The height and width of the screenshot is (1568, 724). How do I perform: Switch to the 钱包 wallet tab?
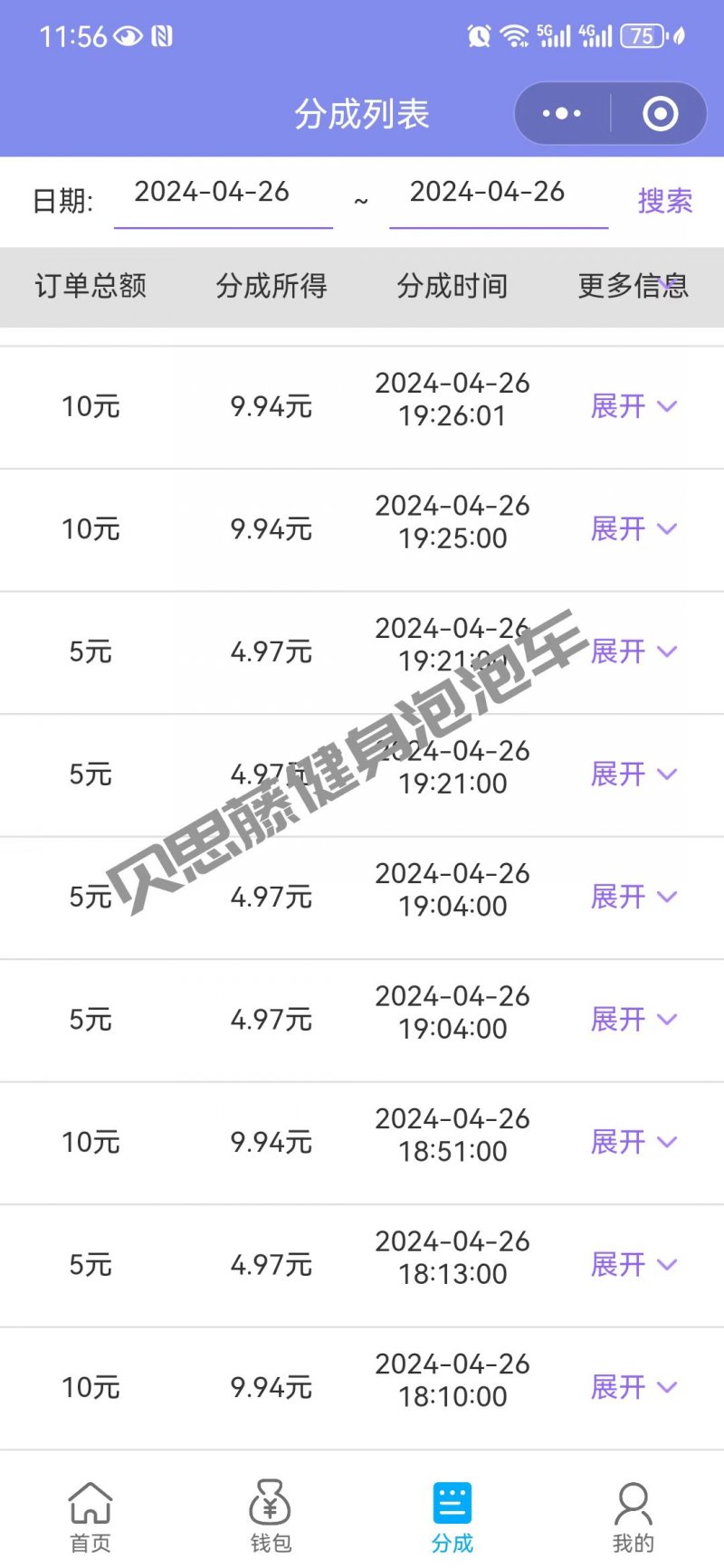tap(271, 1516)
